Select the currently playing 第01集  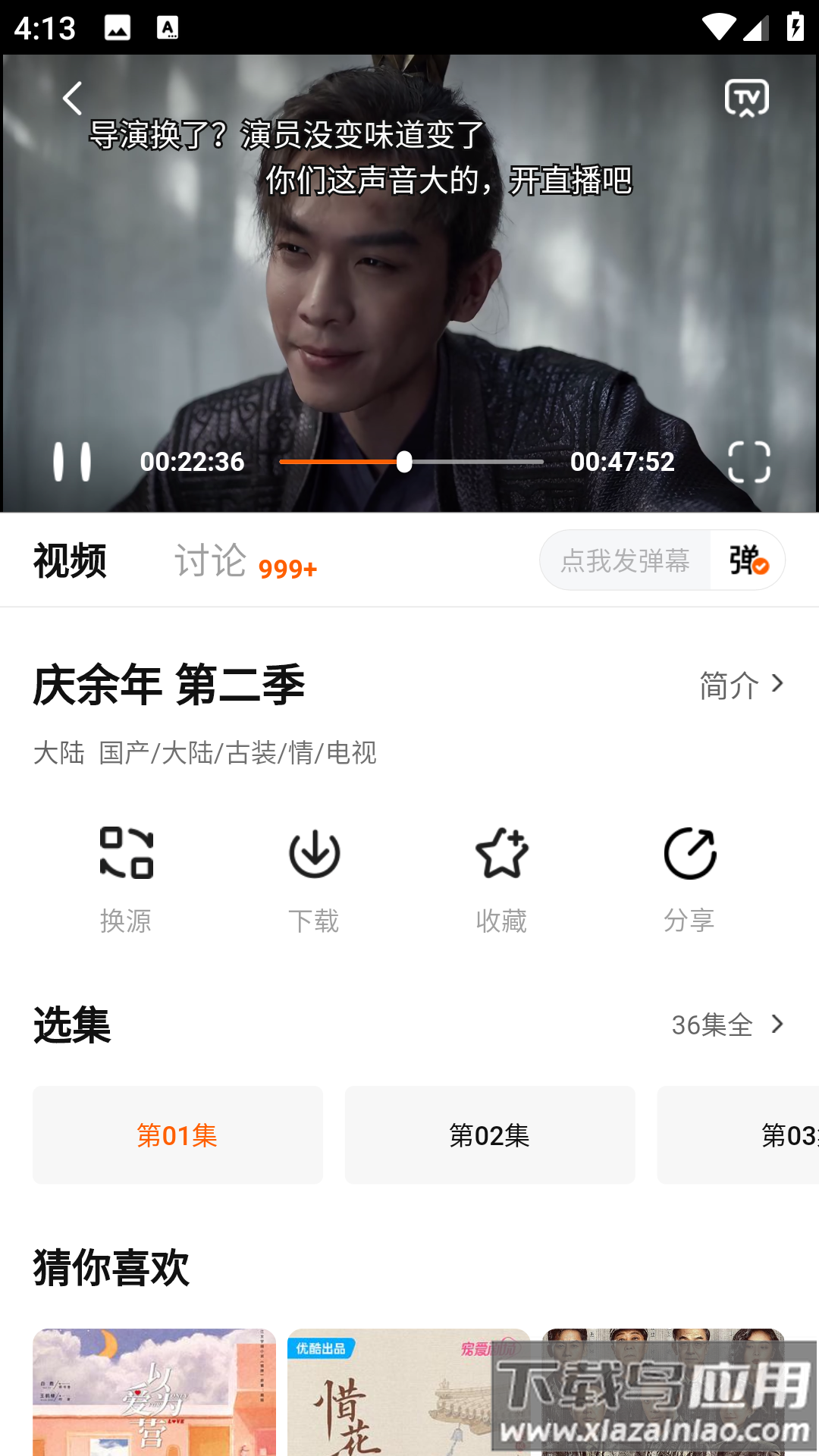[177, 1135]
